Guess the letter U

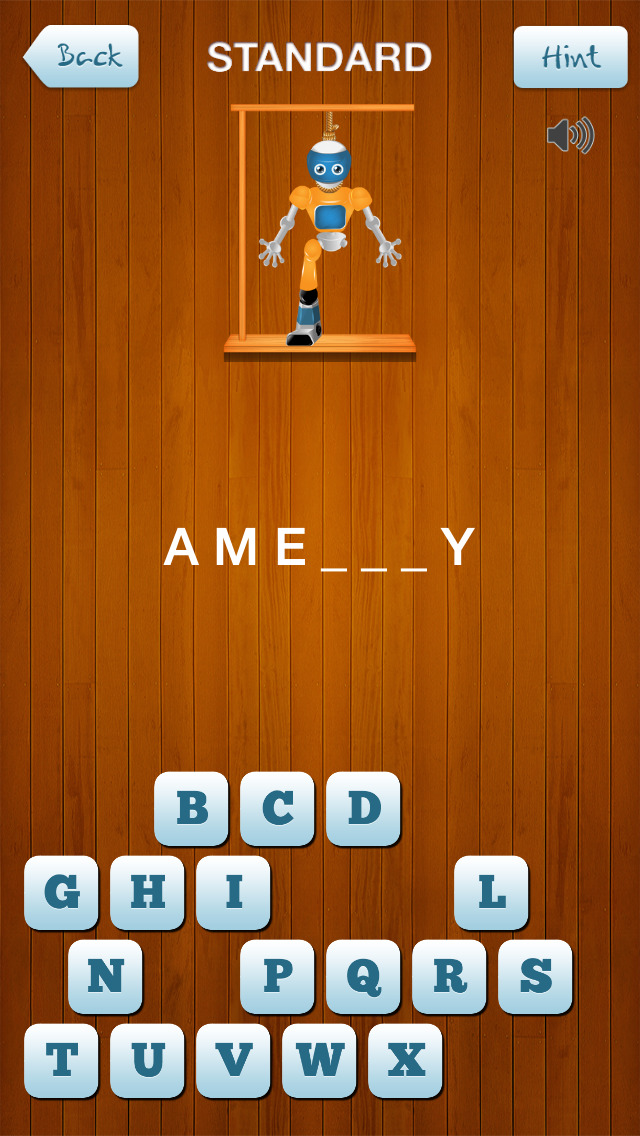point(147,1060)
